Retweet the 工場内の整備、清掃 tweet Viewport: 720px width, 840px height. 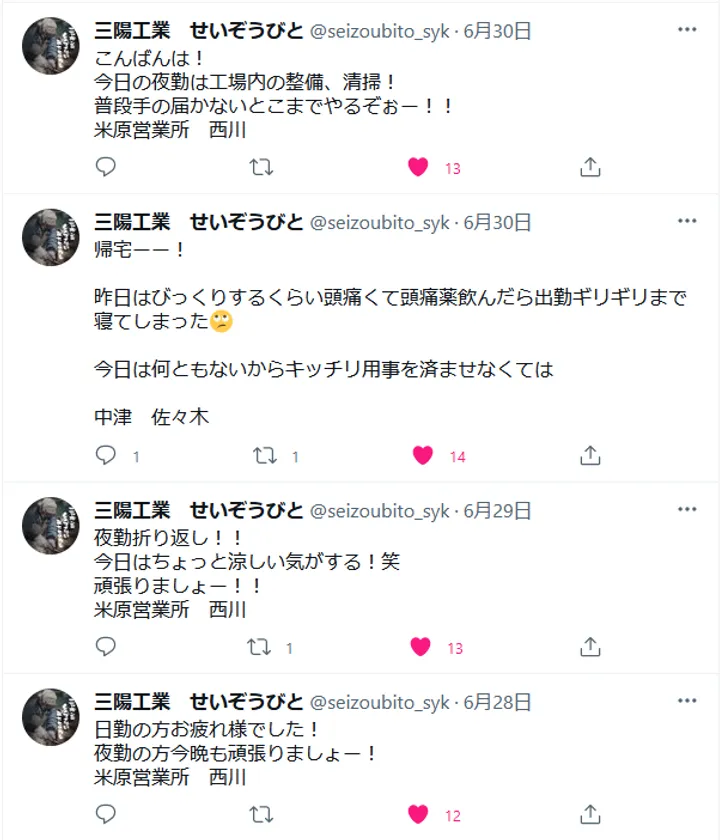[x=261, y=168]
